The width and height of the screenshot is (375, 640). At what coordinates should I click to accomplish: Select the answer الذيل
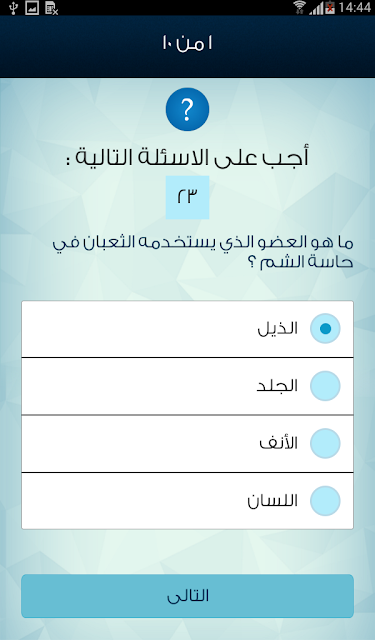(187, 329)
